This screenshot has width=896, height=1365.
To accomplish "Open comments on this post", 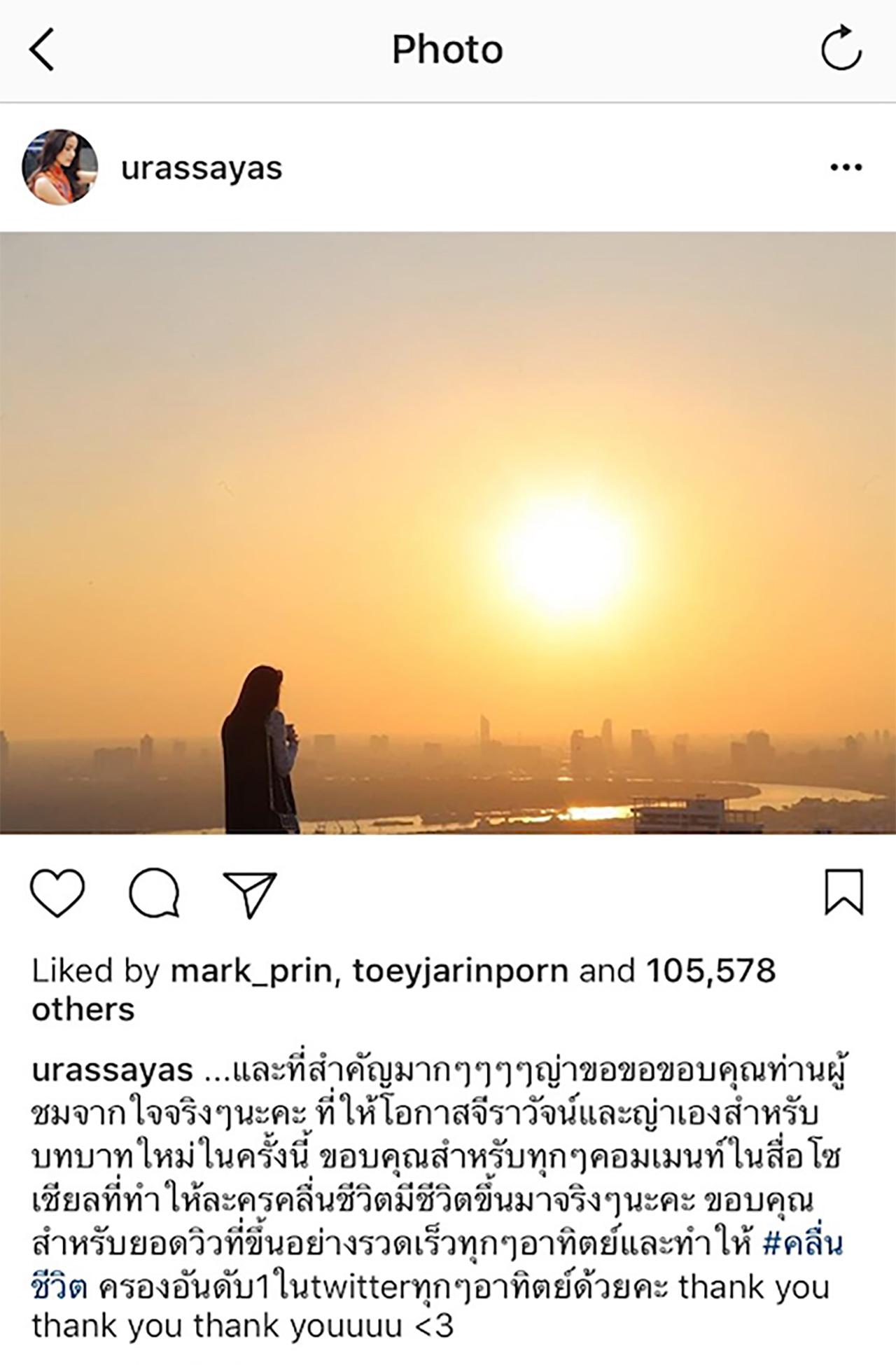I will tap(154, 893).
